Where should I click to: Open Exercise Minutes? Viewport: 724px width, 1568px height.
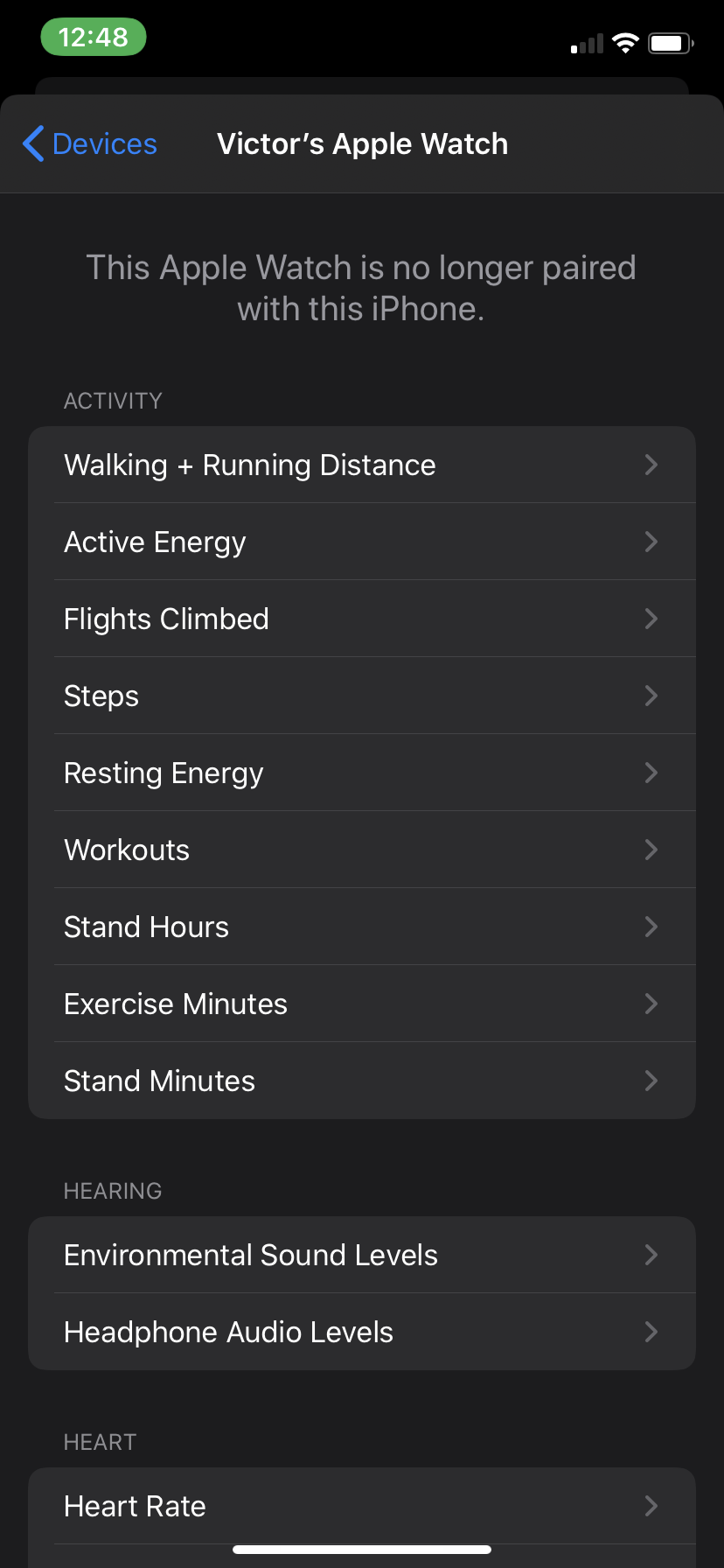click(361, 1004)
